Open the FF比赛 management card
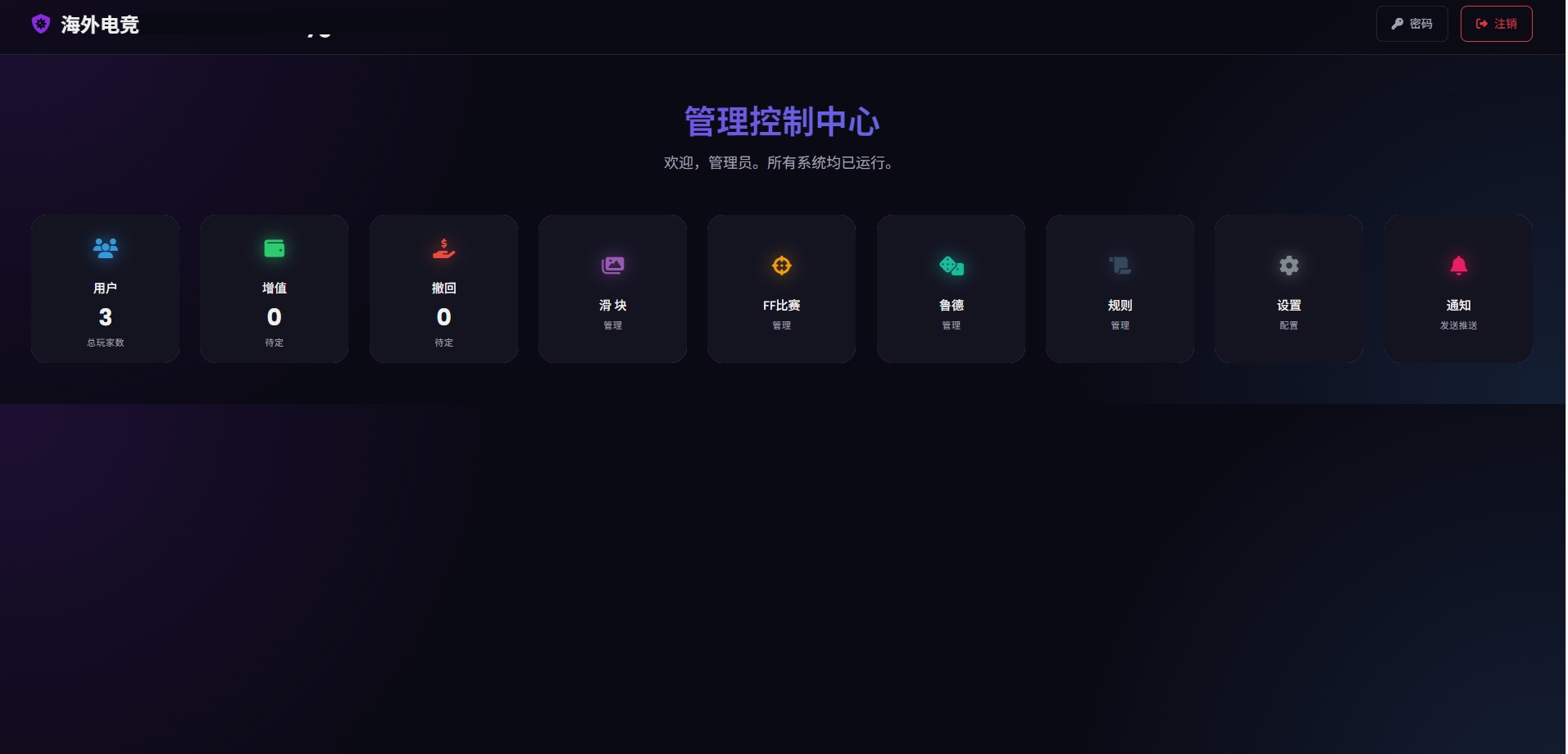The height and width of the screenshot is (754, 1568). (x=781, y=288)
